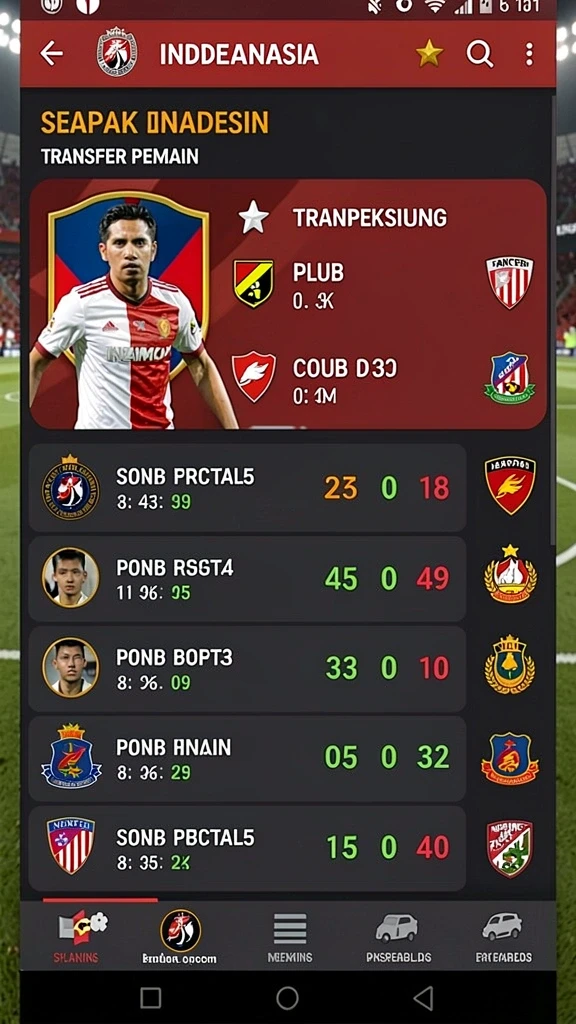This screenshot has width=576, height=1024.
Task: Tap the gold star favorite icon
Action: 429,54
